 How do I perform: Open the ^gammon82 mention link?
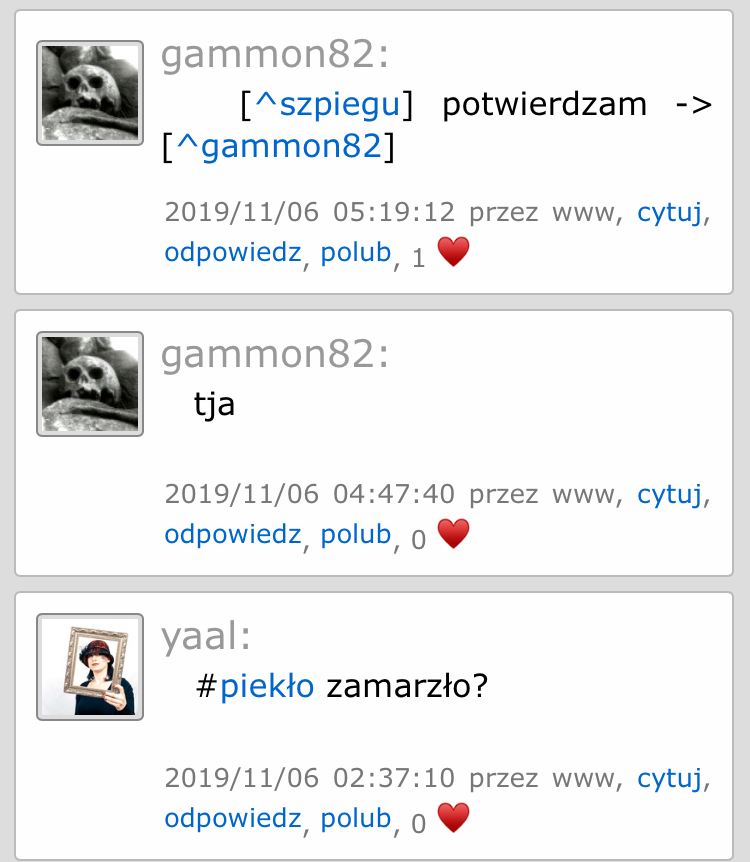click(279, 147)
